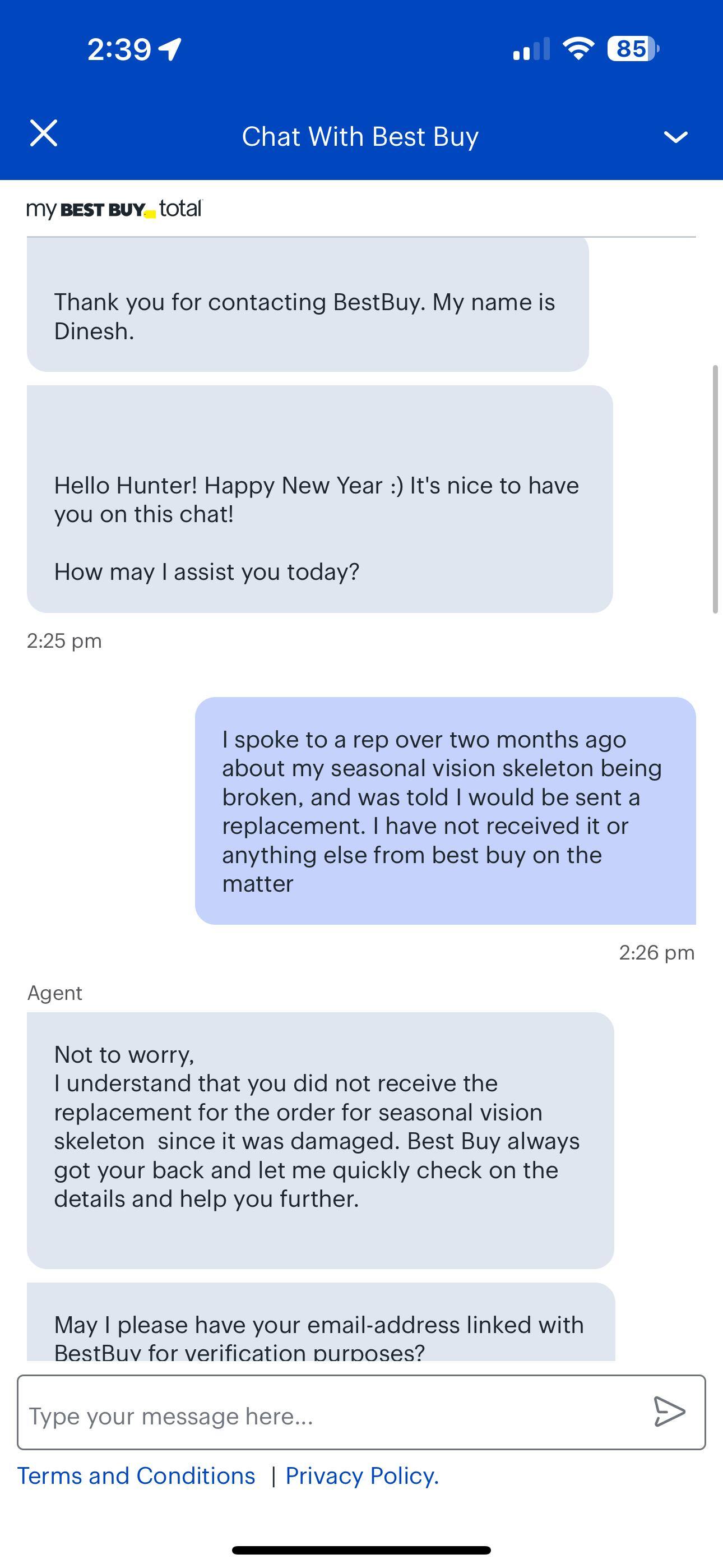Tap the X to close the chat

[x=43, y=135]
